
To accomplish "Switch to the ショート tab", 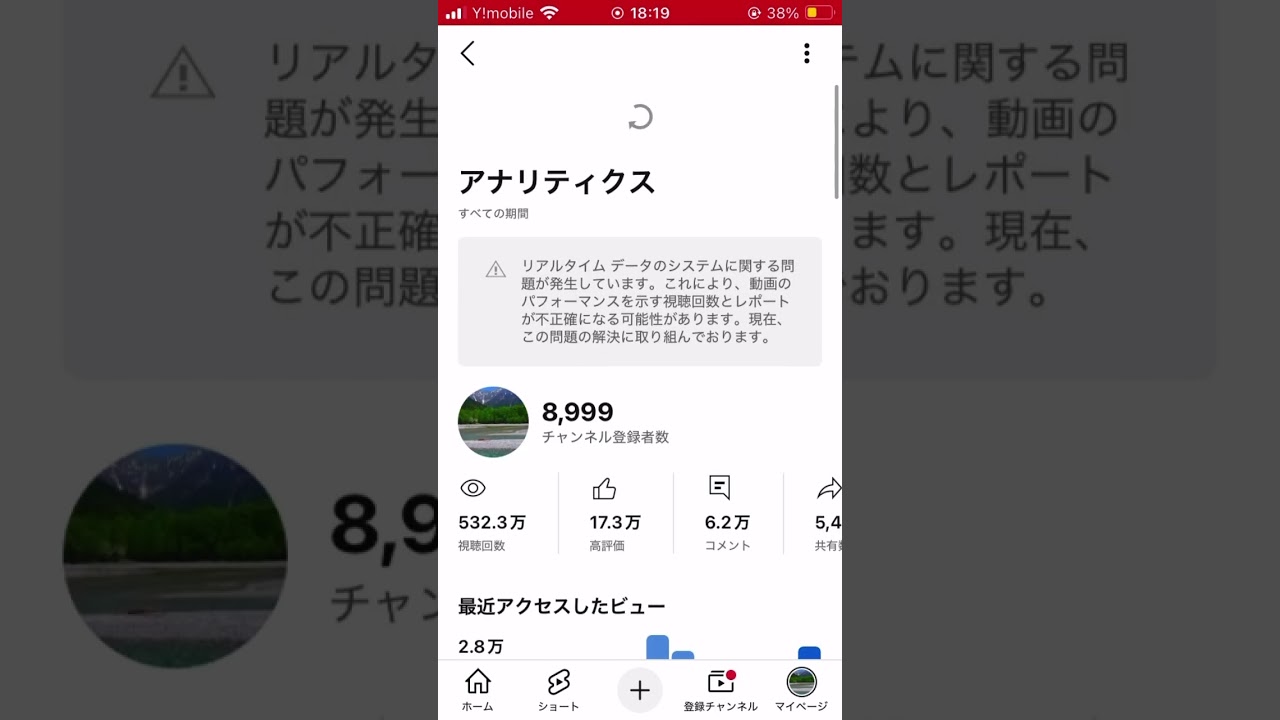I will pyautogui.click(x=558, y=690).
